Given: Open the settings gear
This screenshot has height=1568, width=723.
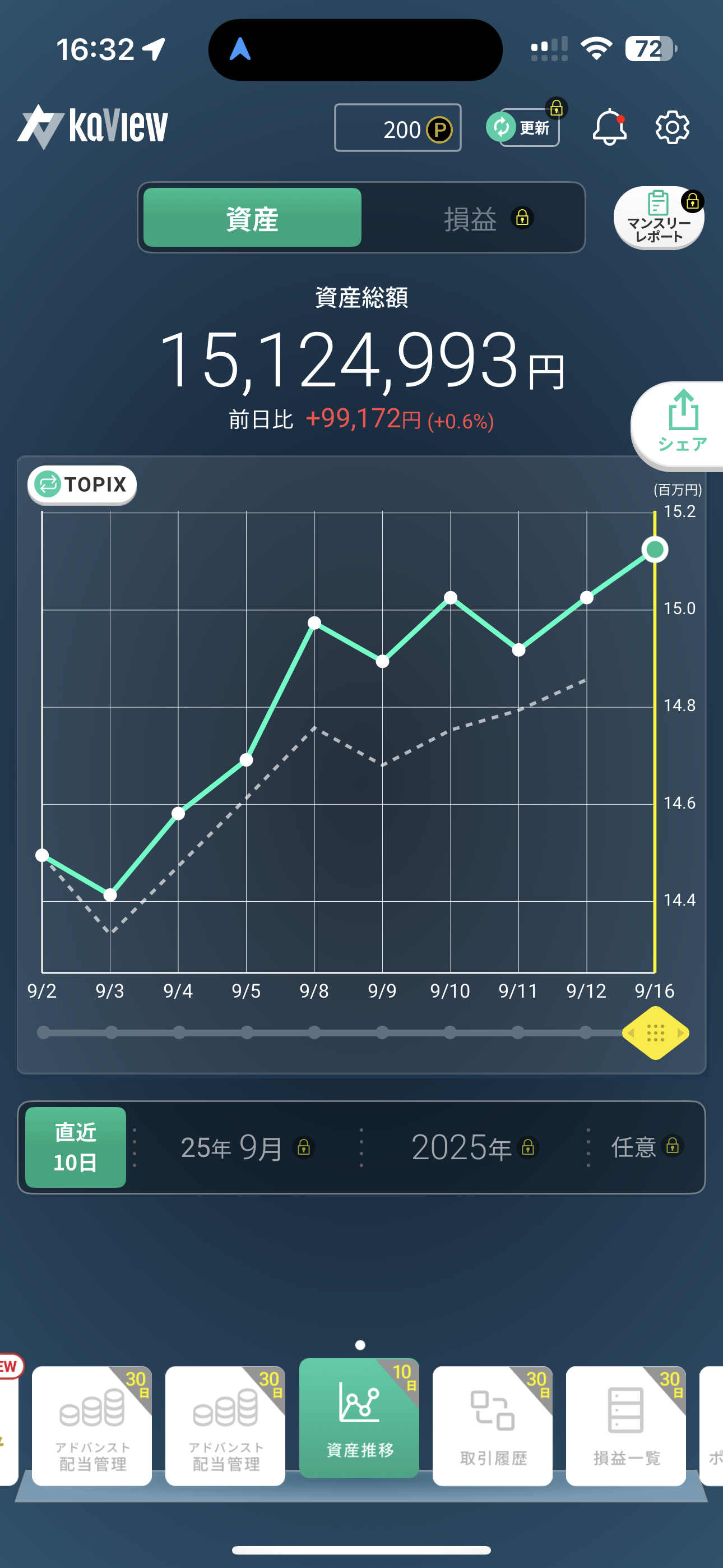Looking at the screenshot, I should [672, 127].
